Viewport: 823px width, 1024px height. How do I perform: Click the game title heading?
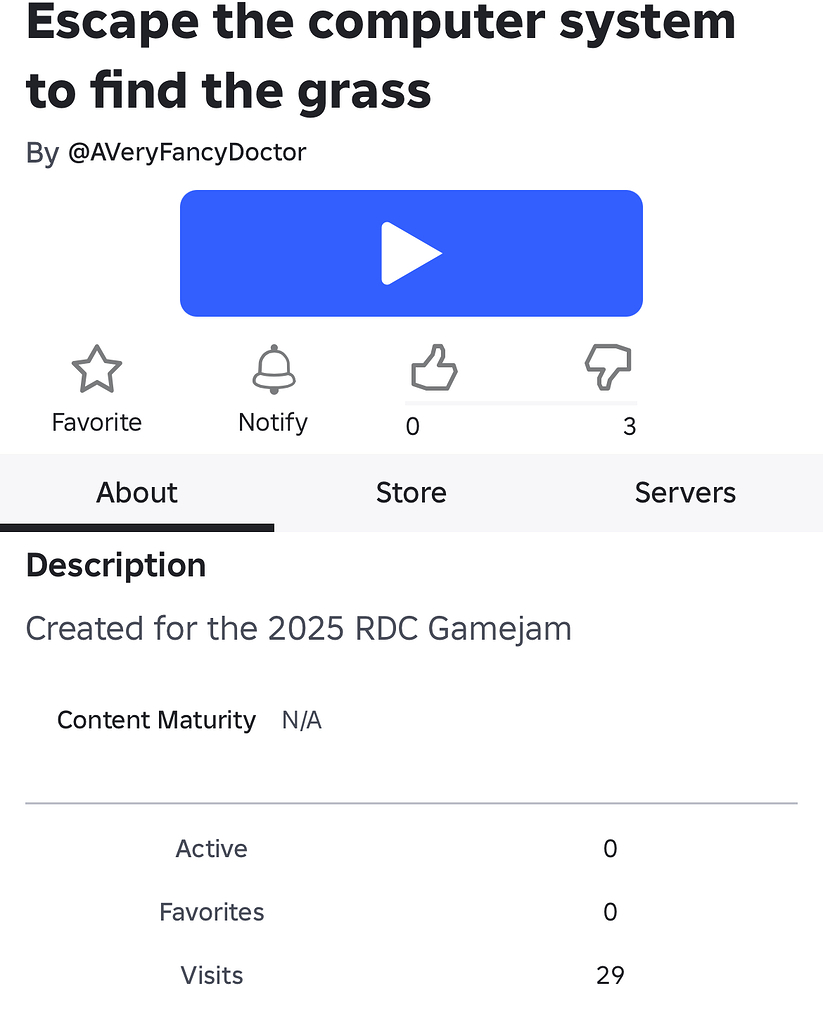[380, 55]
